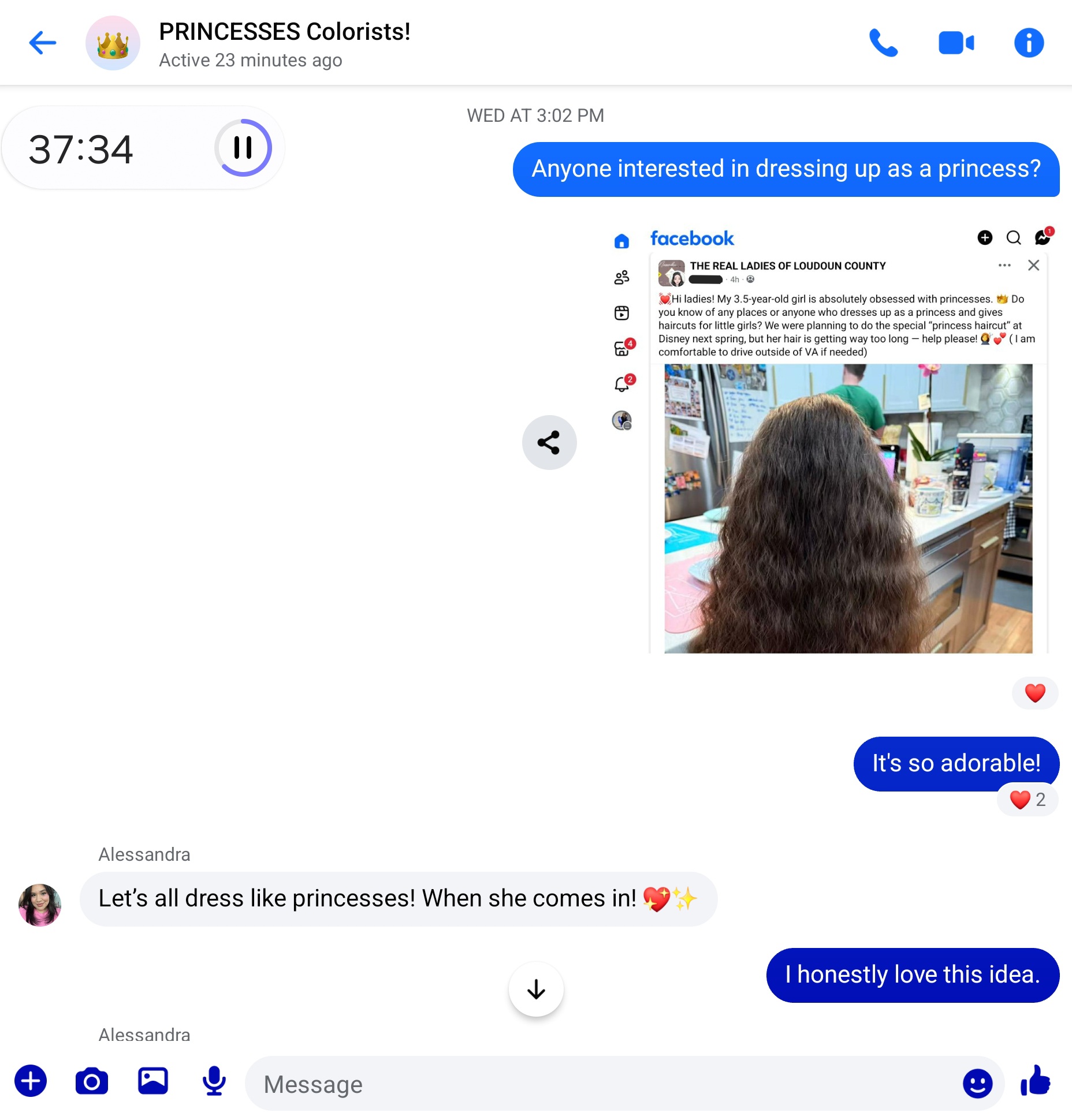Jump to the latest messages
Image resolution: width=1072 pixels, height=1120 pixels.
tap(536, 989)
